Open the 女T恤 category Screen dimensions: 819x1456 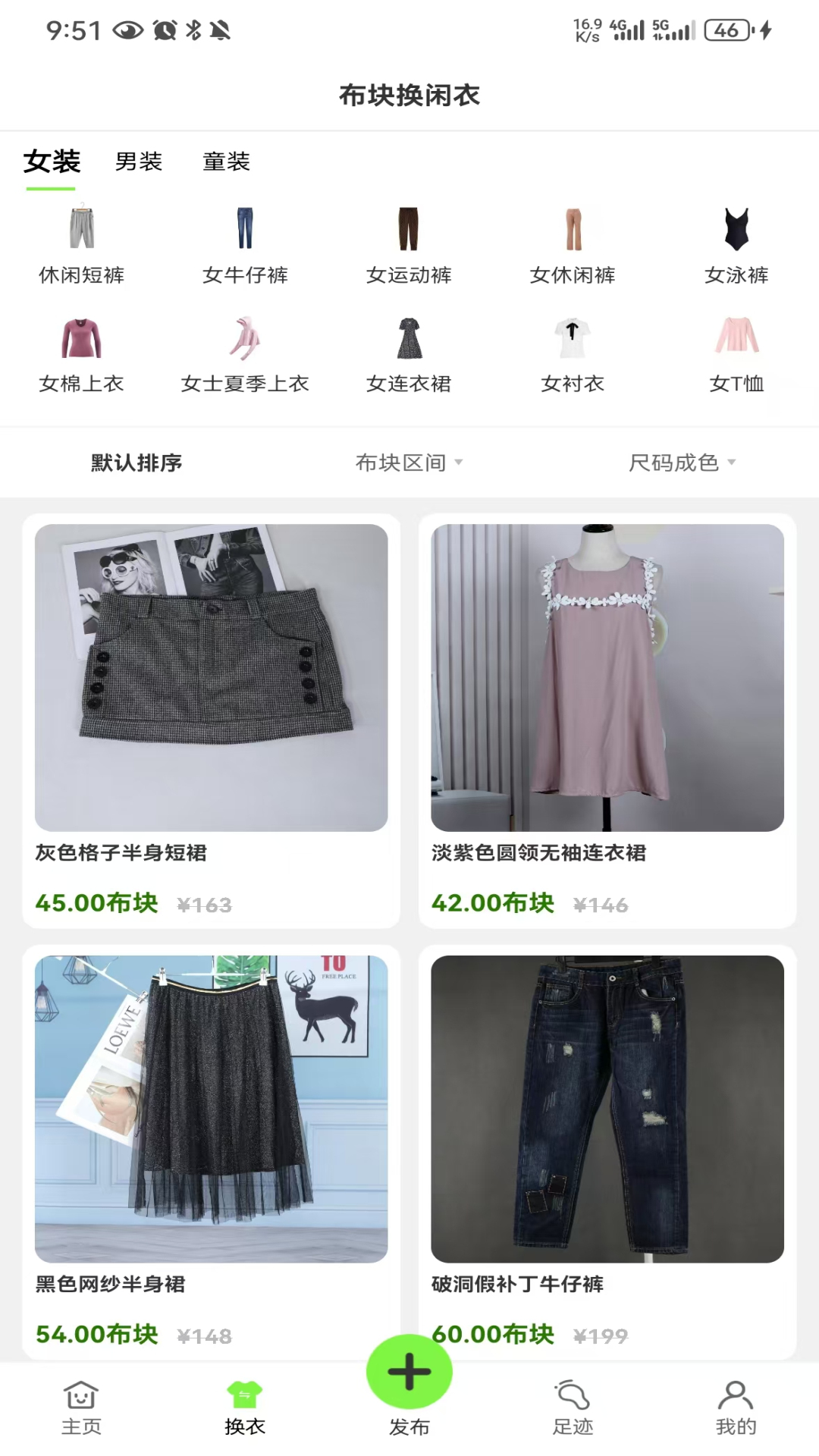point(736,353)
